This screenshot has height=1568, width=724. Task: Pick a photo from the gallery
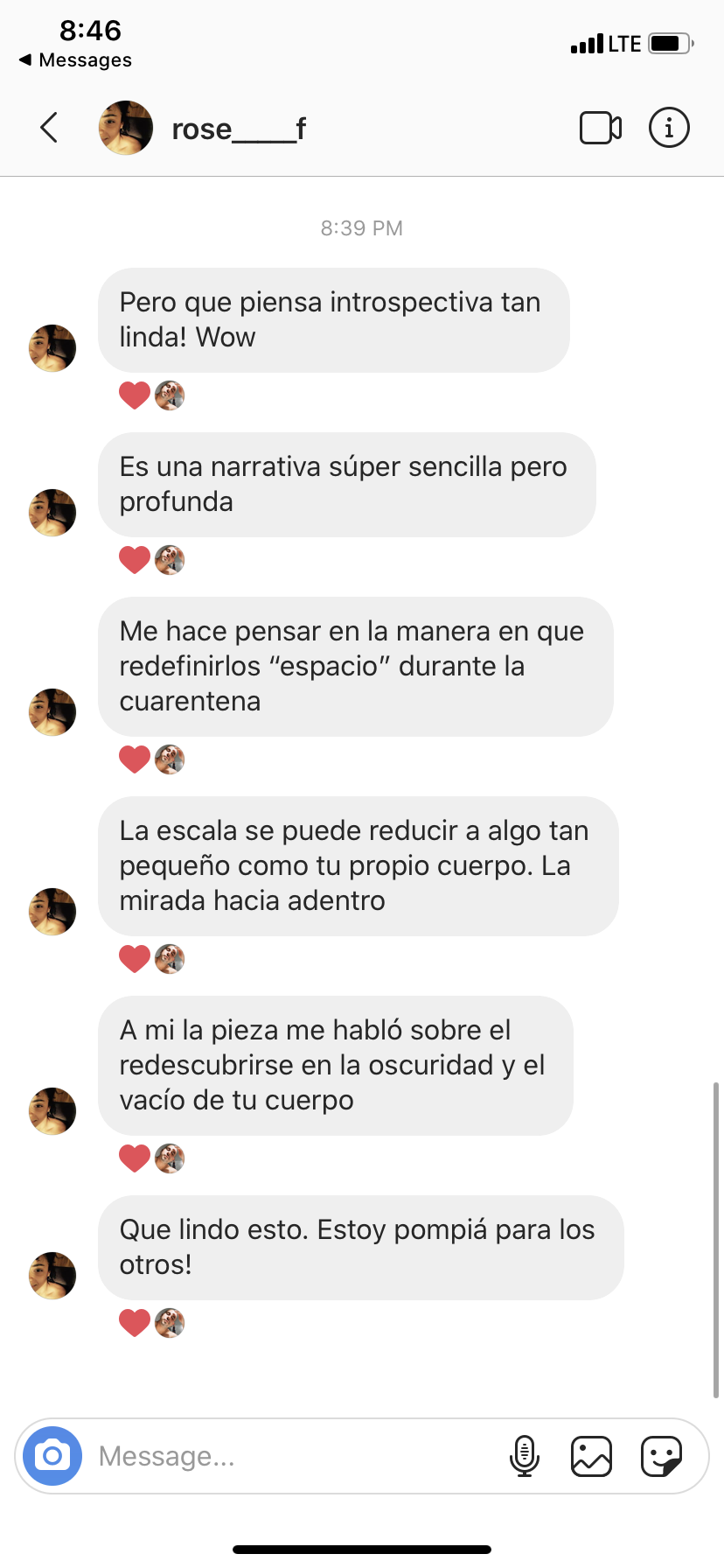[x=591, y=1456]
